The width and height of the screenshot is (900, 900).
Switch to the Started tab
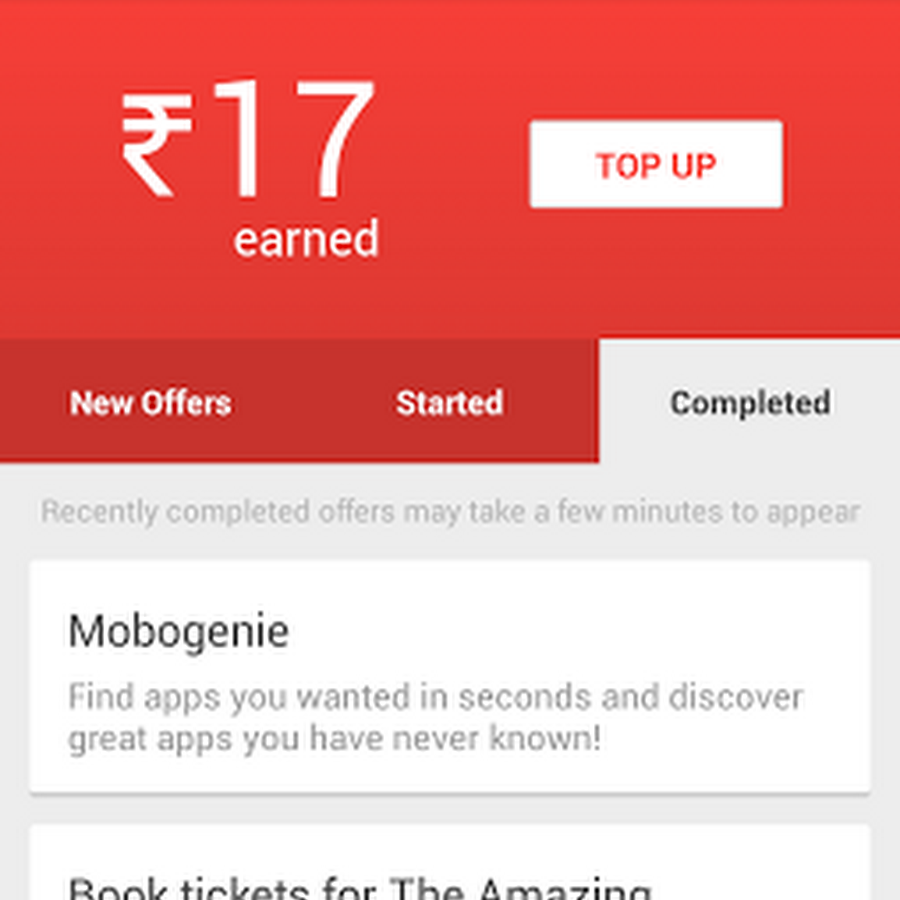pyautogui.click(x=449, y=403)
